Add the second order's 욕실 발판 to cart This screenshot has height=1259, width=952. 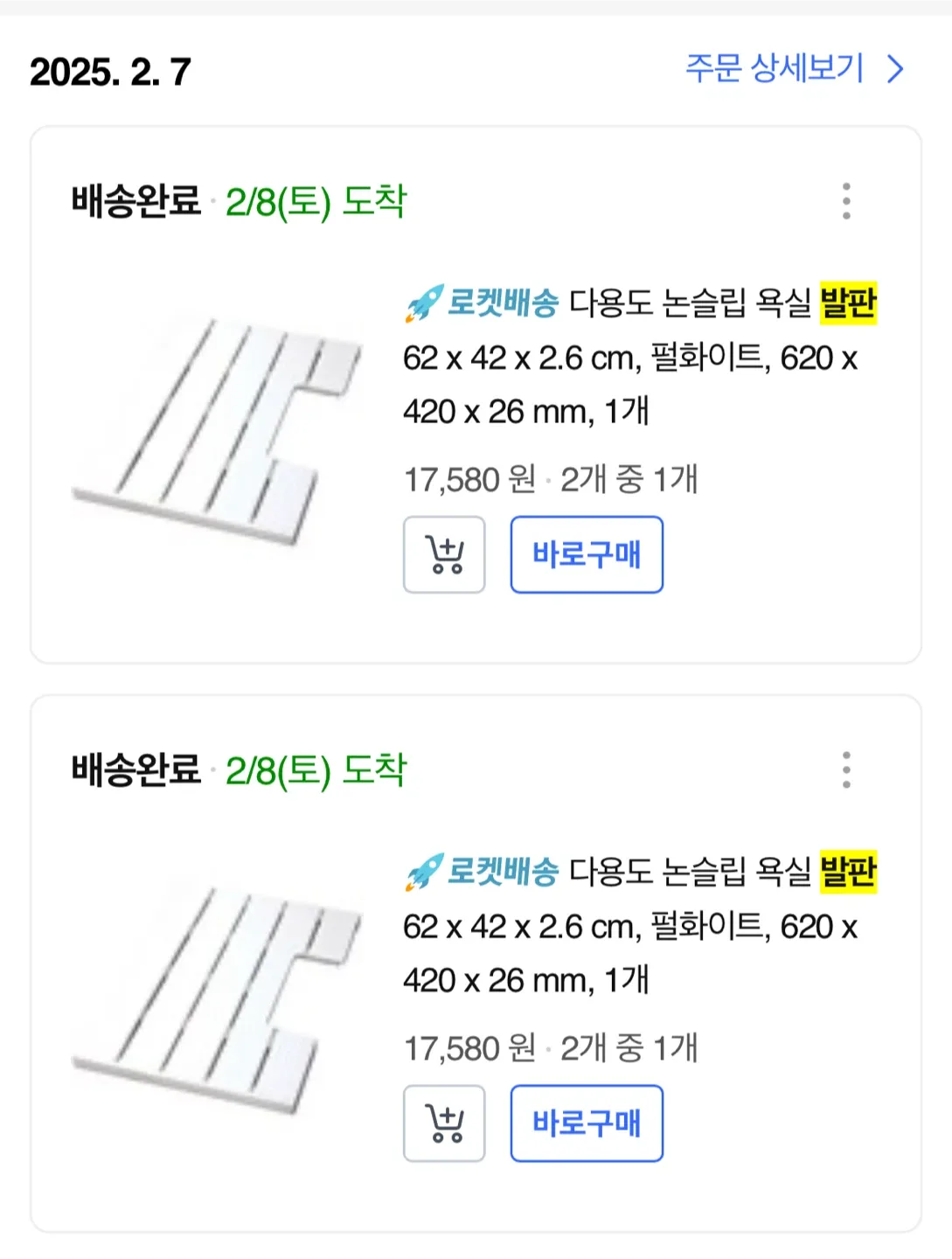tap(444, 1123)
